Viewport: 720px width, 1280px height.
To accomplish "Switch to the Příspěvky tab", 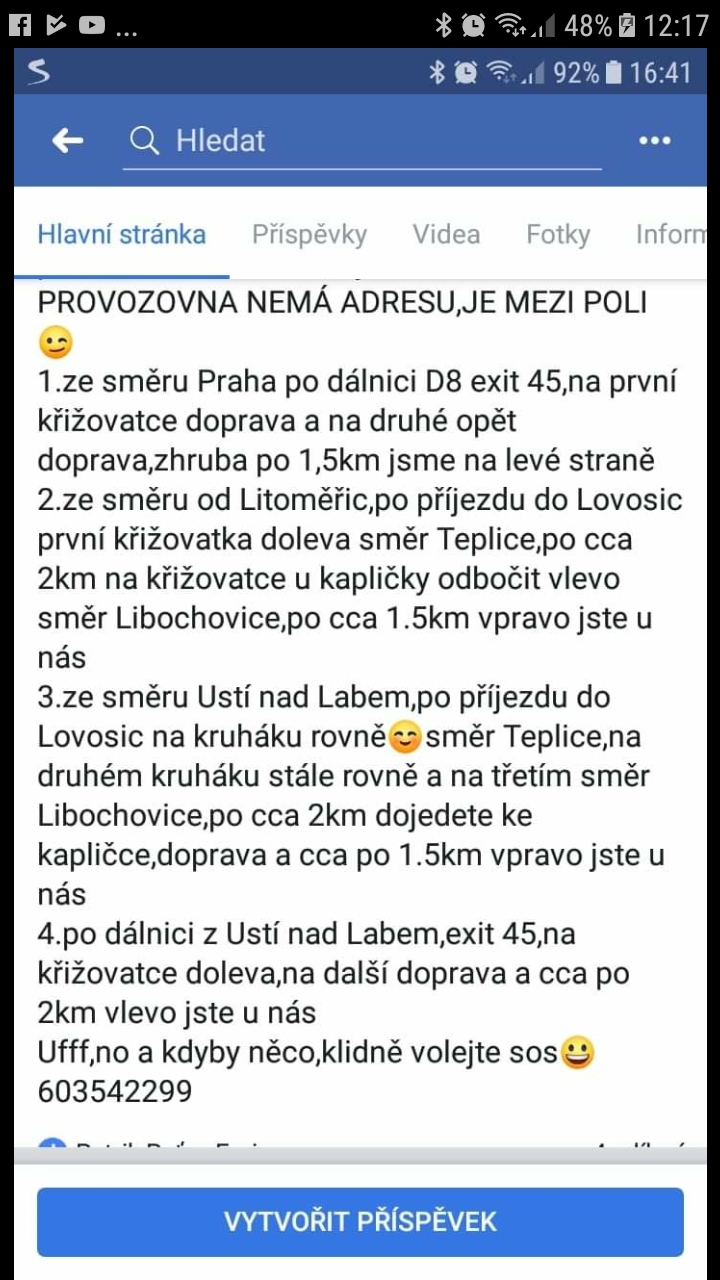I will click(309, 235).
